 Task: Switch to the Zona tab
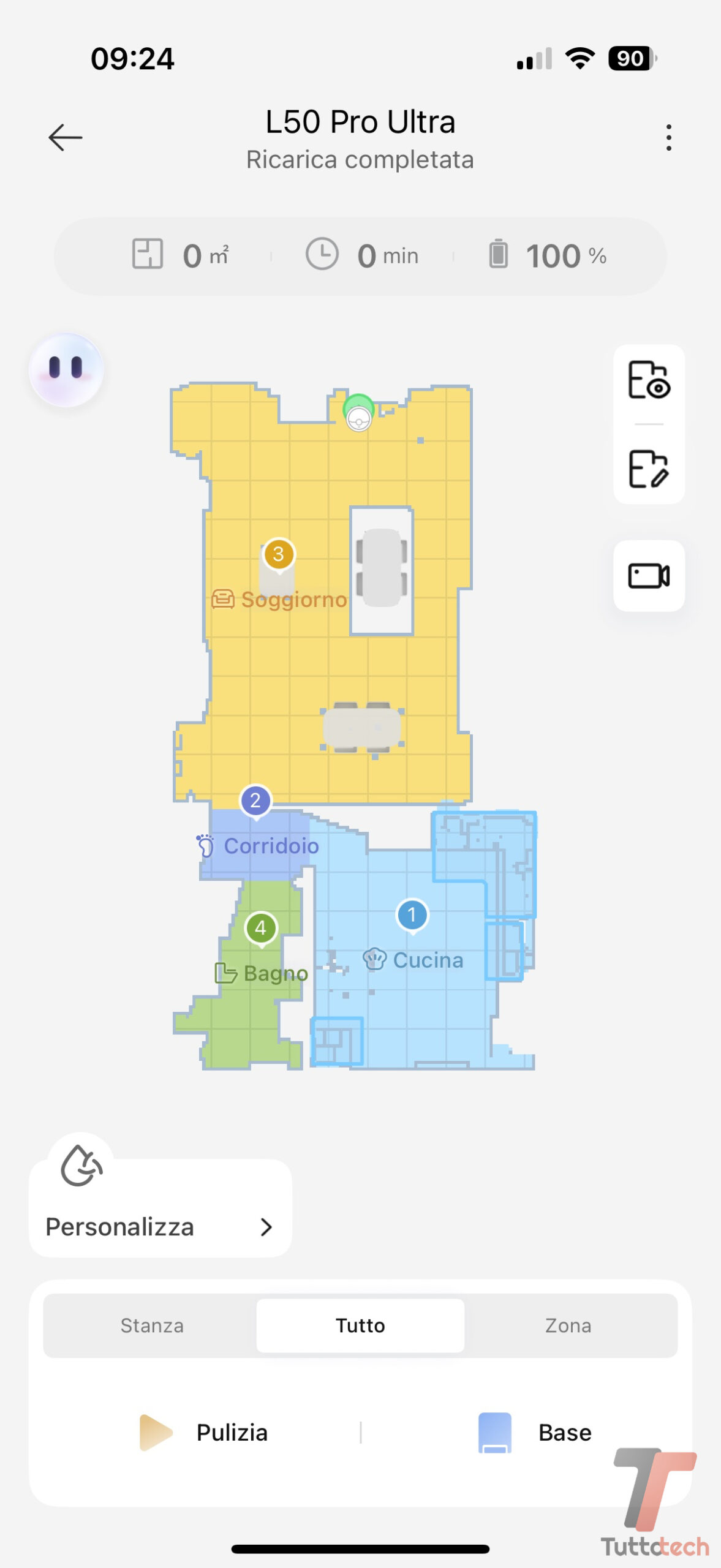[x=568, y=1325]
